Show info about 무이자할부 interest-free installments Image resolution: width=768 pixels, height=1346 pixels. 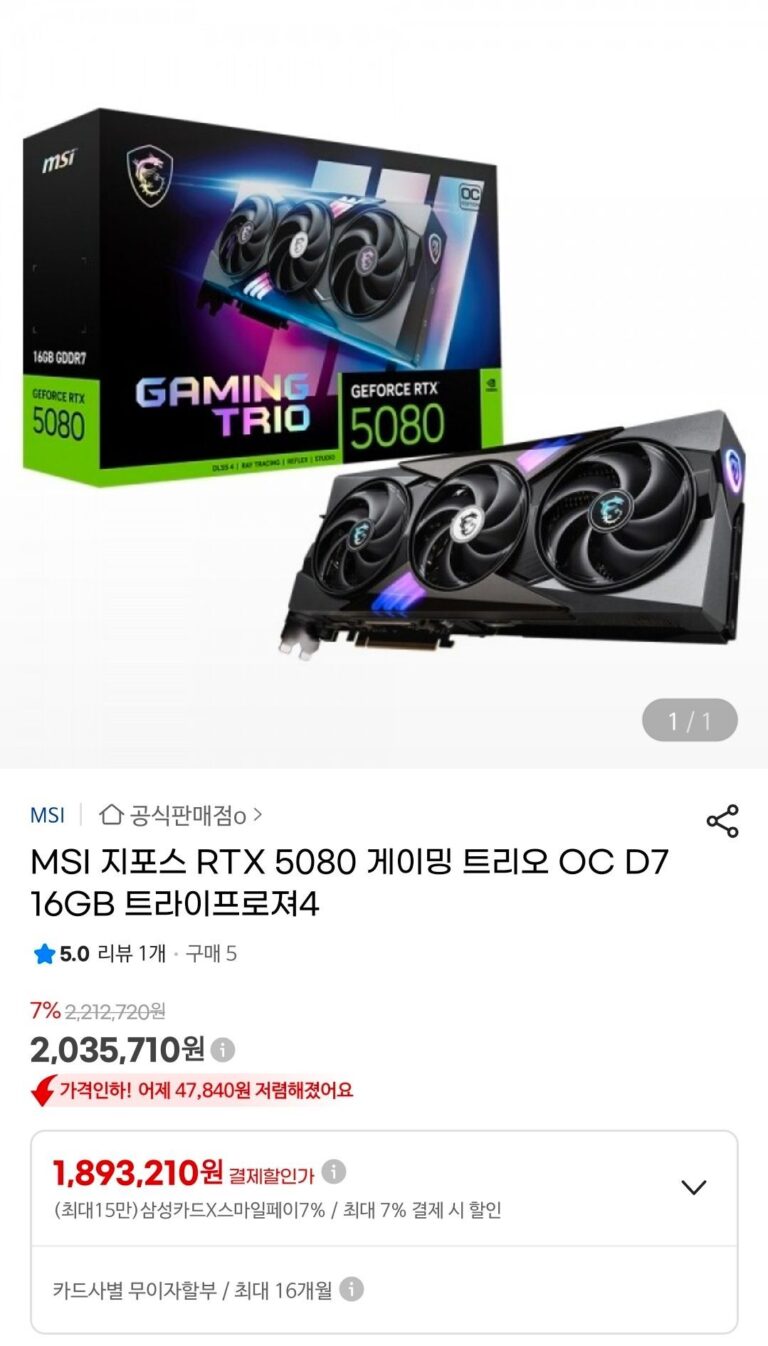(x=351, y=1290)
